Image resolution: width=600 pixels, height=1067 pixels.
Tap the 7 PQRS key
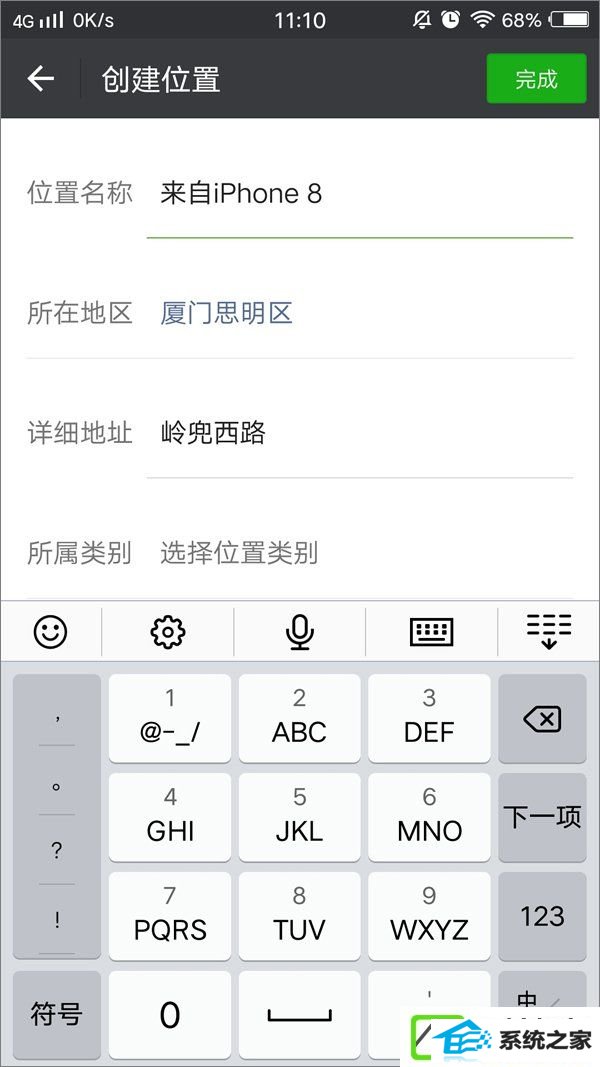click(x=170, y=916)
